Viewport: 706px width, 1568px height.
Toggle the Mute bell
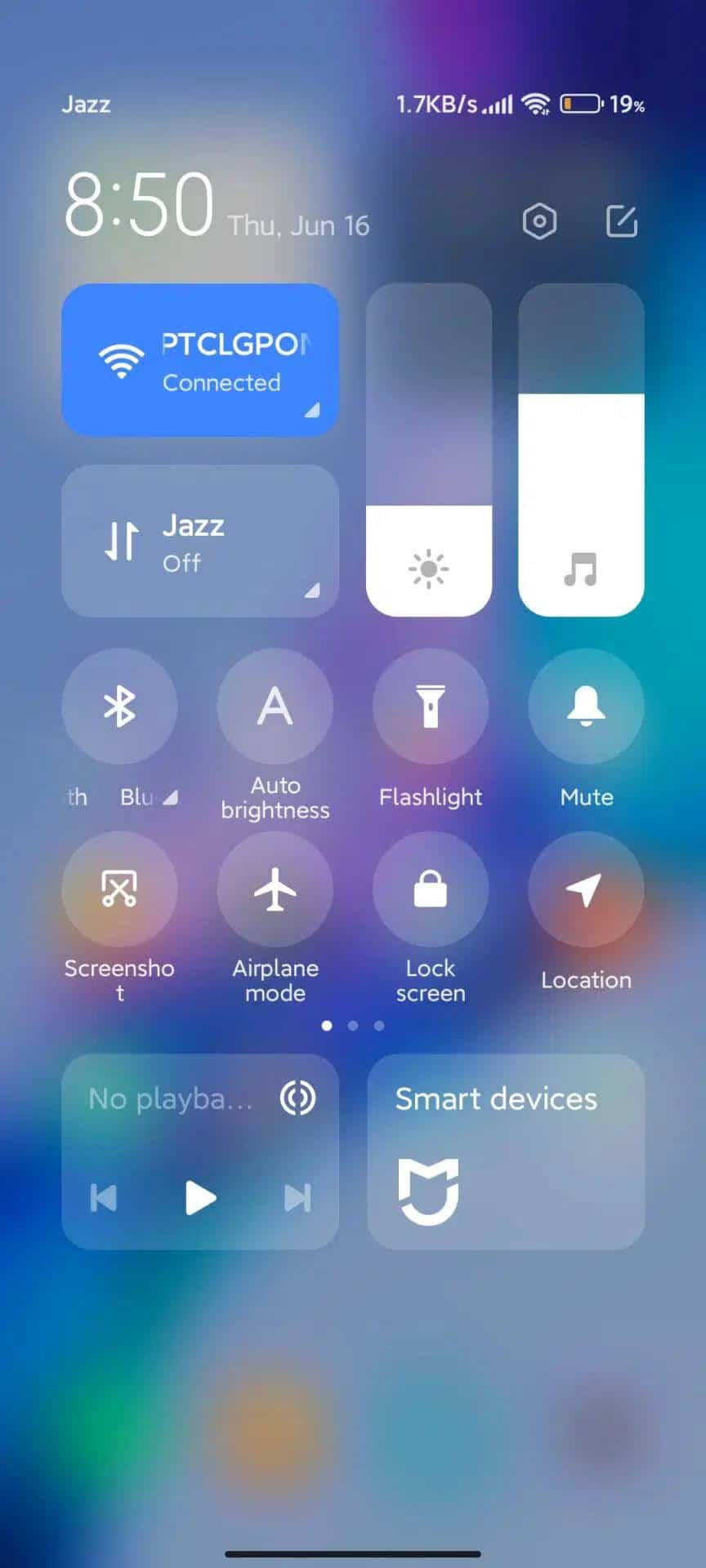pos(586,706)
